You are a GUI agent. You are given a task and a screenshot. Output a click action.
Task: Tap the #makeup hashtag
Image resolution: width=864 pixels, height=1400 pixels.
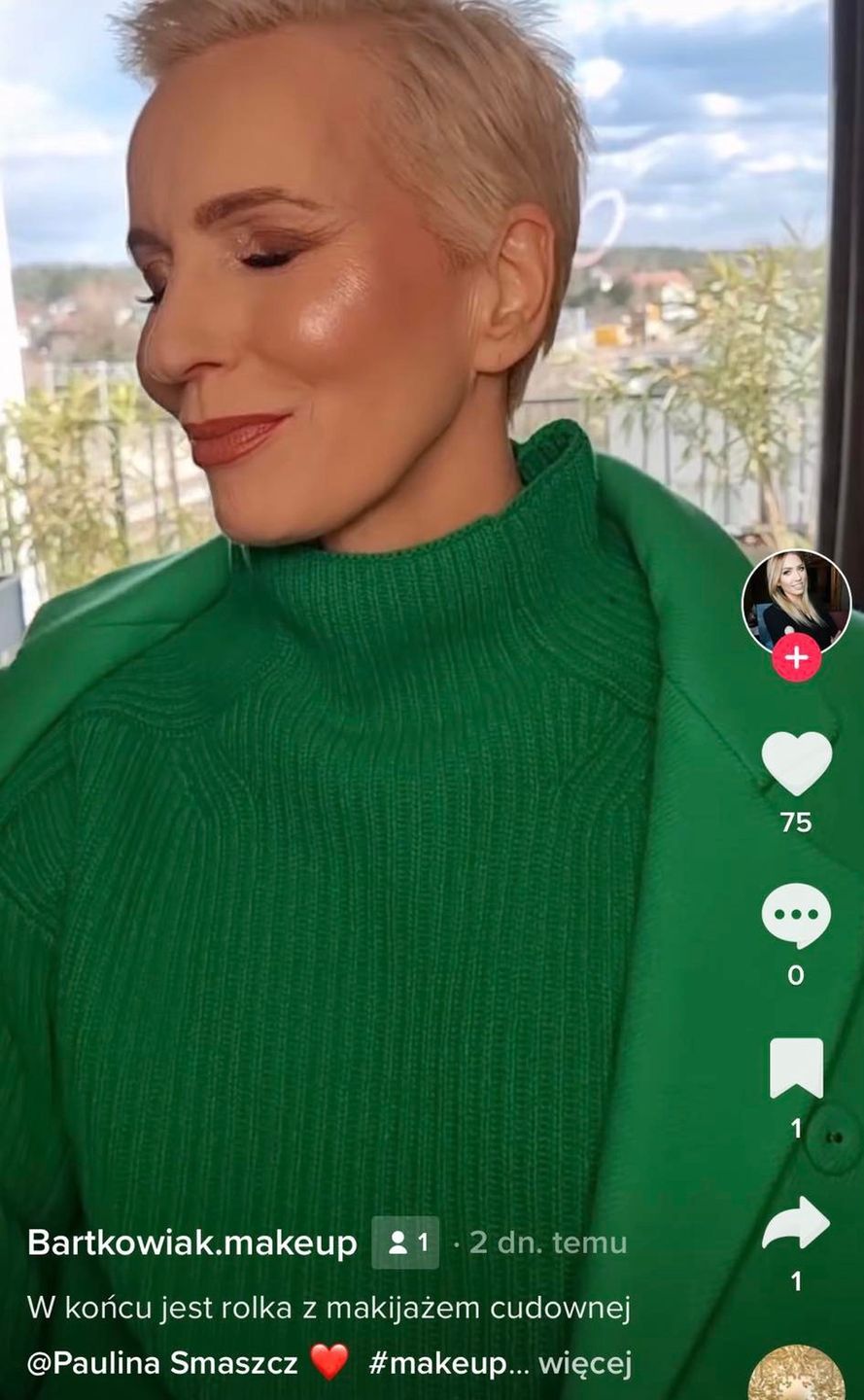point(437,1364)
